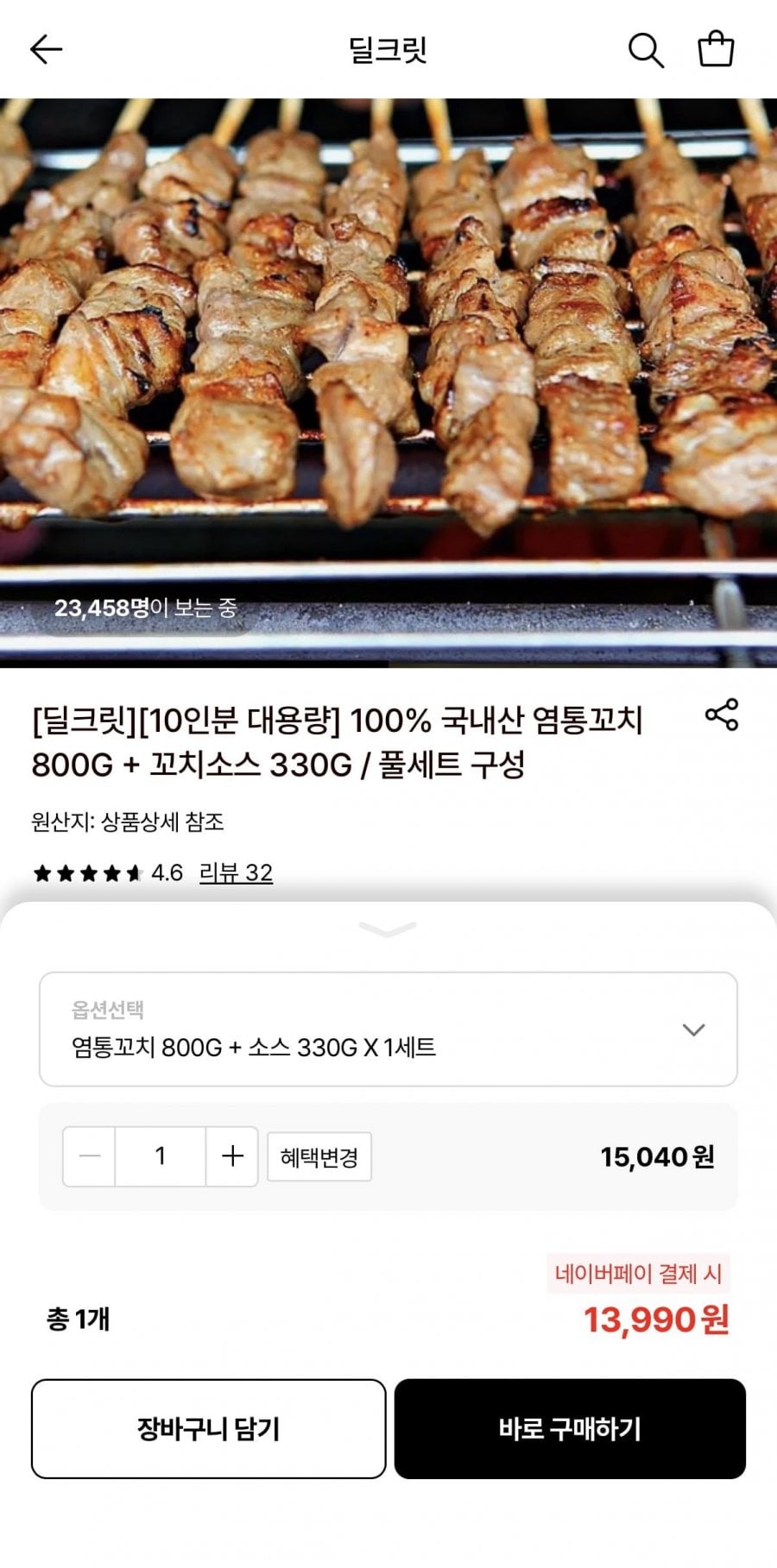Viewport: 777px width, 1568px height.
Task: Open the 리뷰 32 reviews link
Action: (236, 872)
